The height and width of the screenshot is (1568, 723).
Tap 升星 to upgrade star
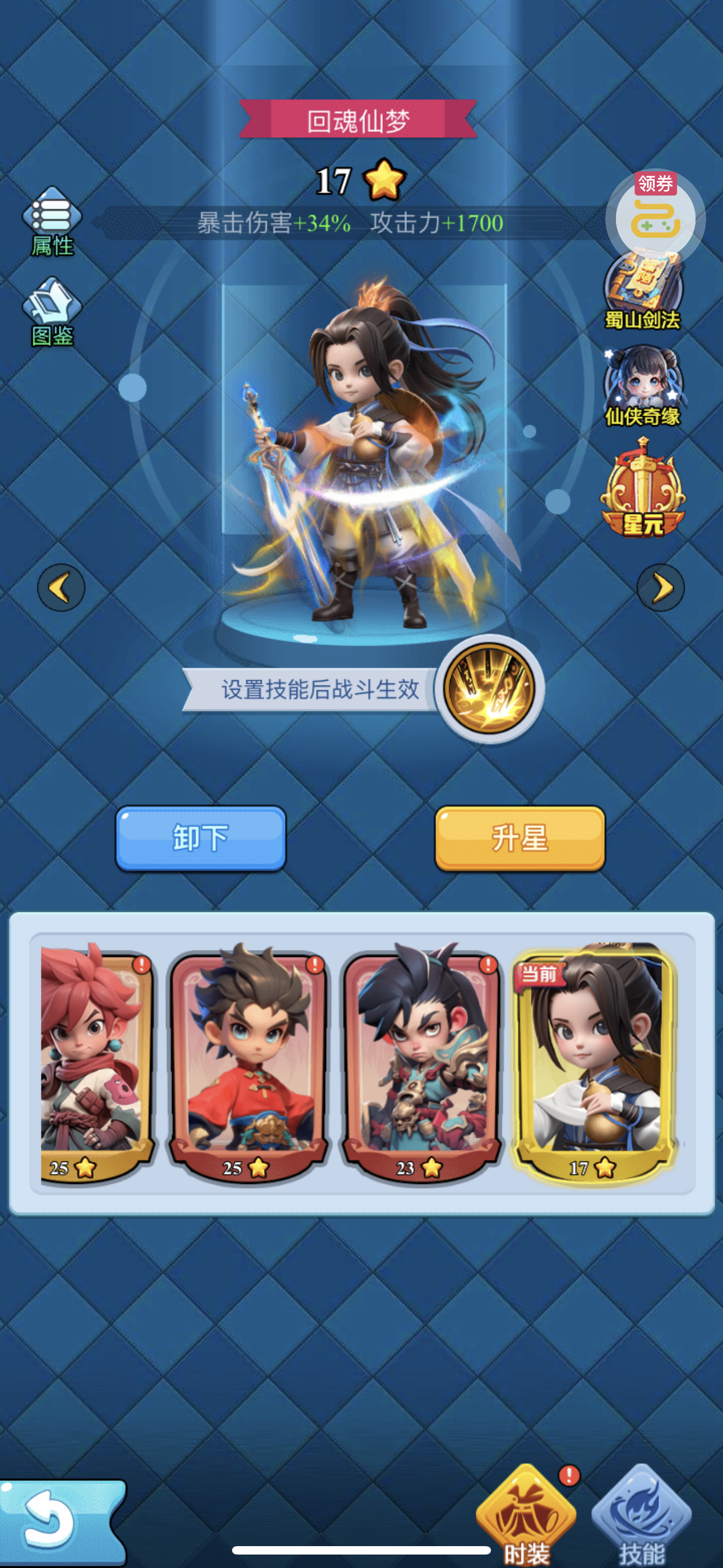tap(520, 838)
